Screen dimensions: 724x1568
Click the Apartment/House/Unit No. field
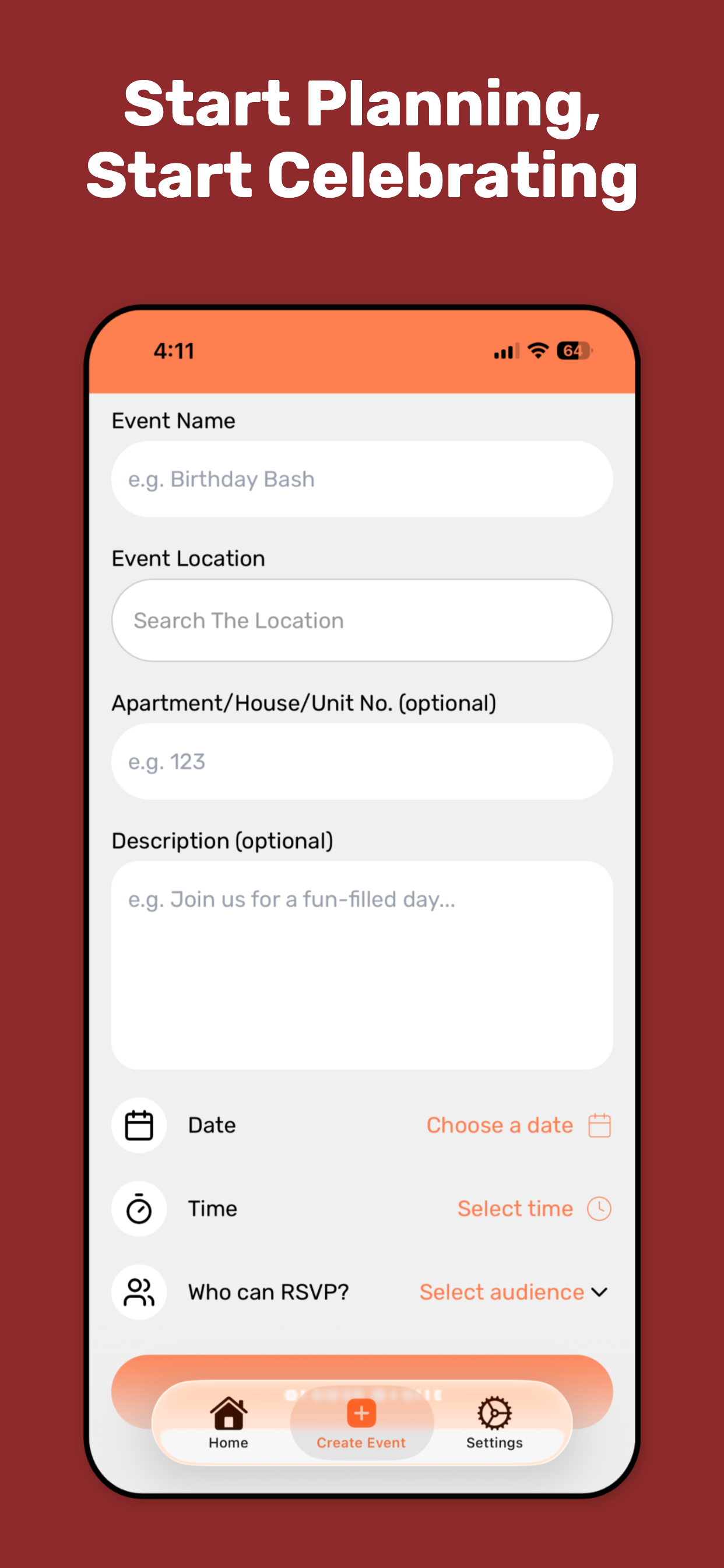[362, 761]
